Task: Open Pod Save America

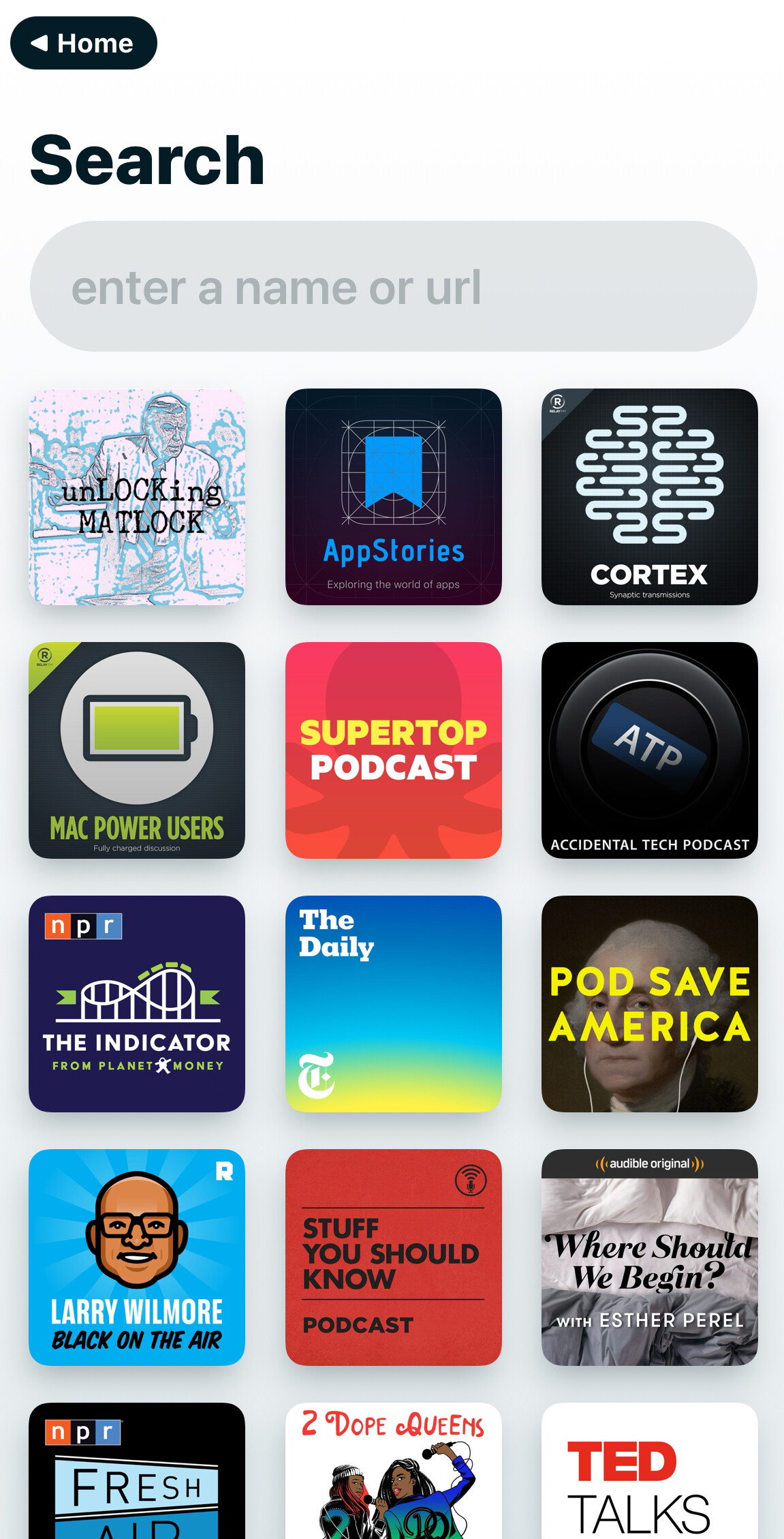Action: coord(649,1004)
